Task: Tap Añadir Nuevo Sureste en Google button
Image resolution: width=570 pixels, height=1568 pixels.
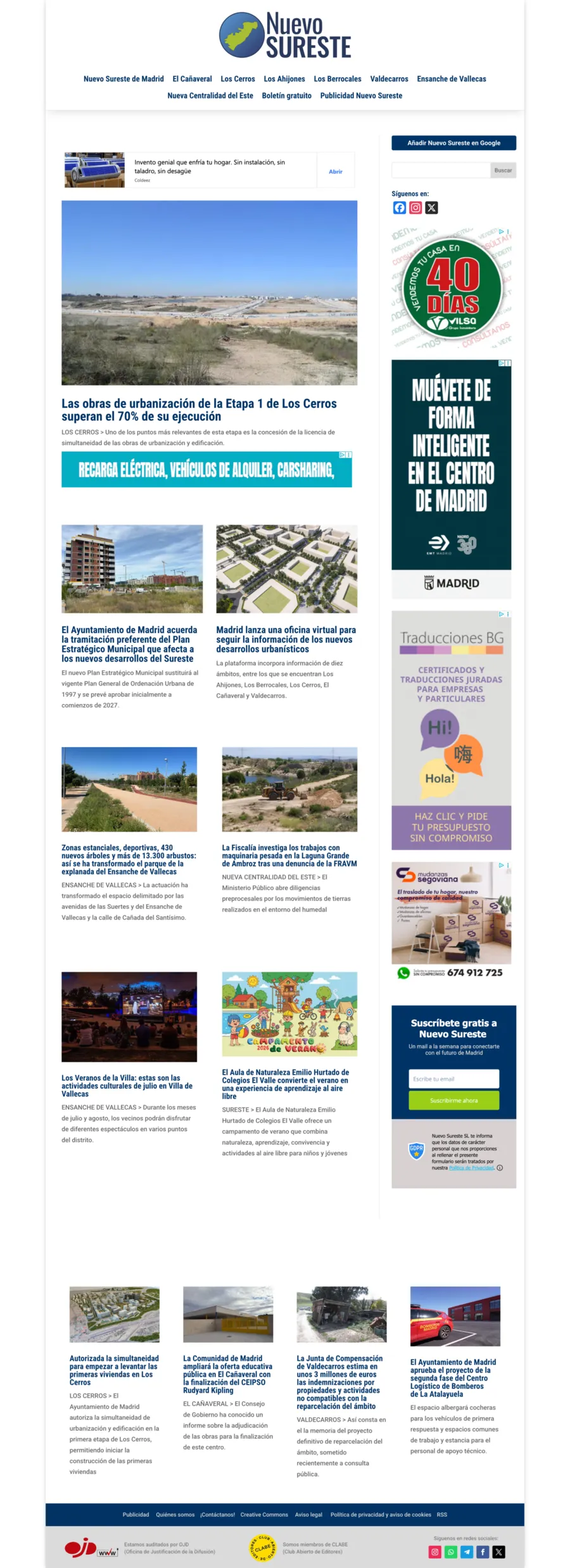Action: tap(453, 143)
